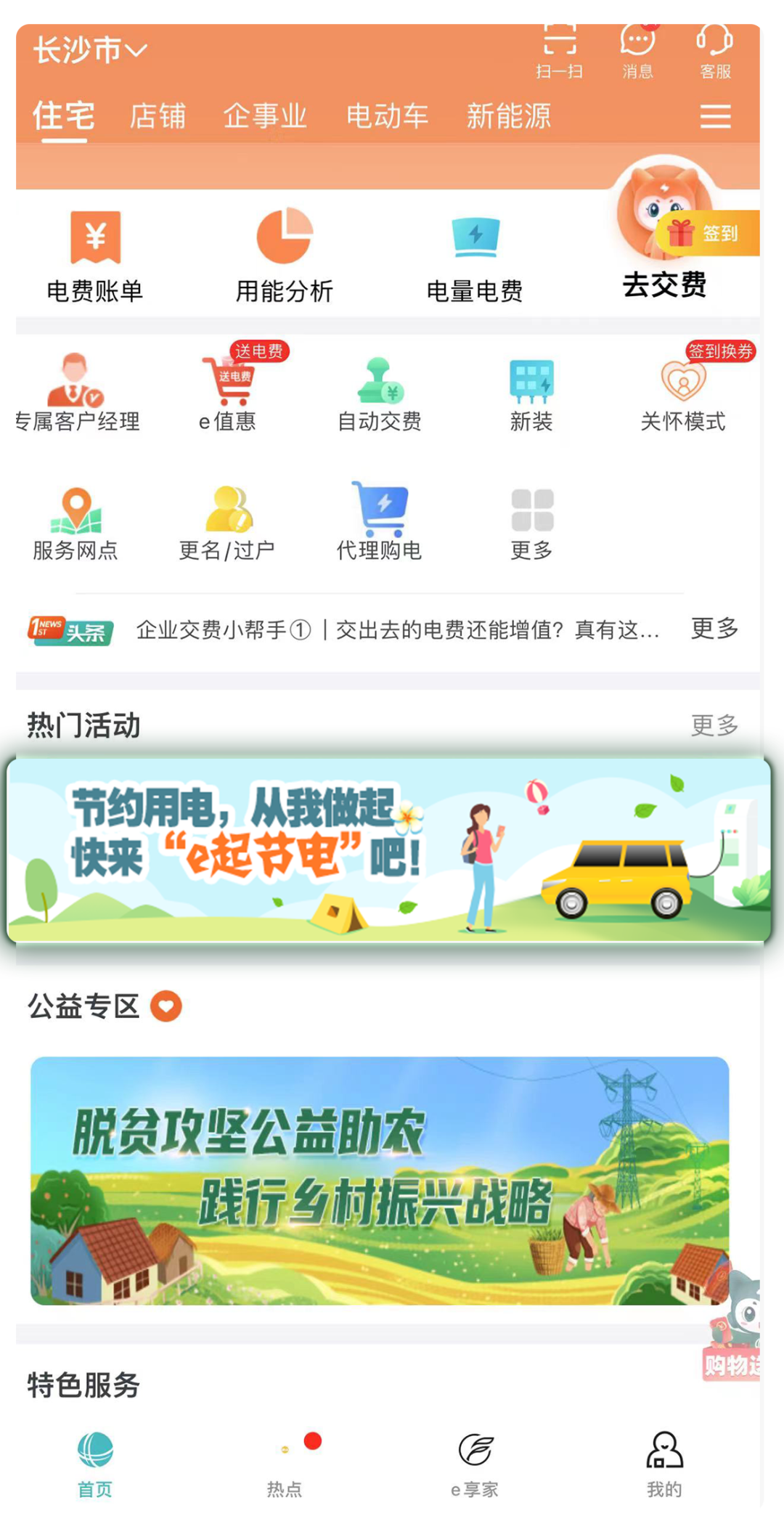This screenshot has width=784, height=1532.
Task: Open 服务网点
Action: click(x=75, y=523)
